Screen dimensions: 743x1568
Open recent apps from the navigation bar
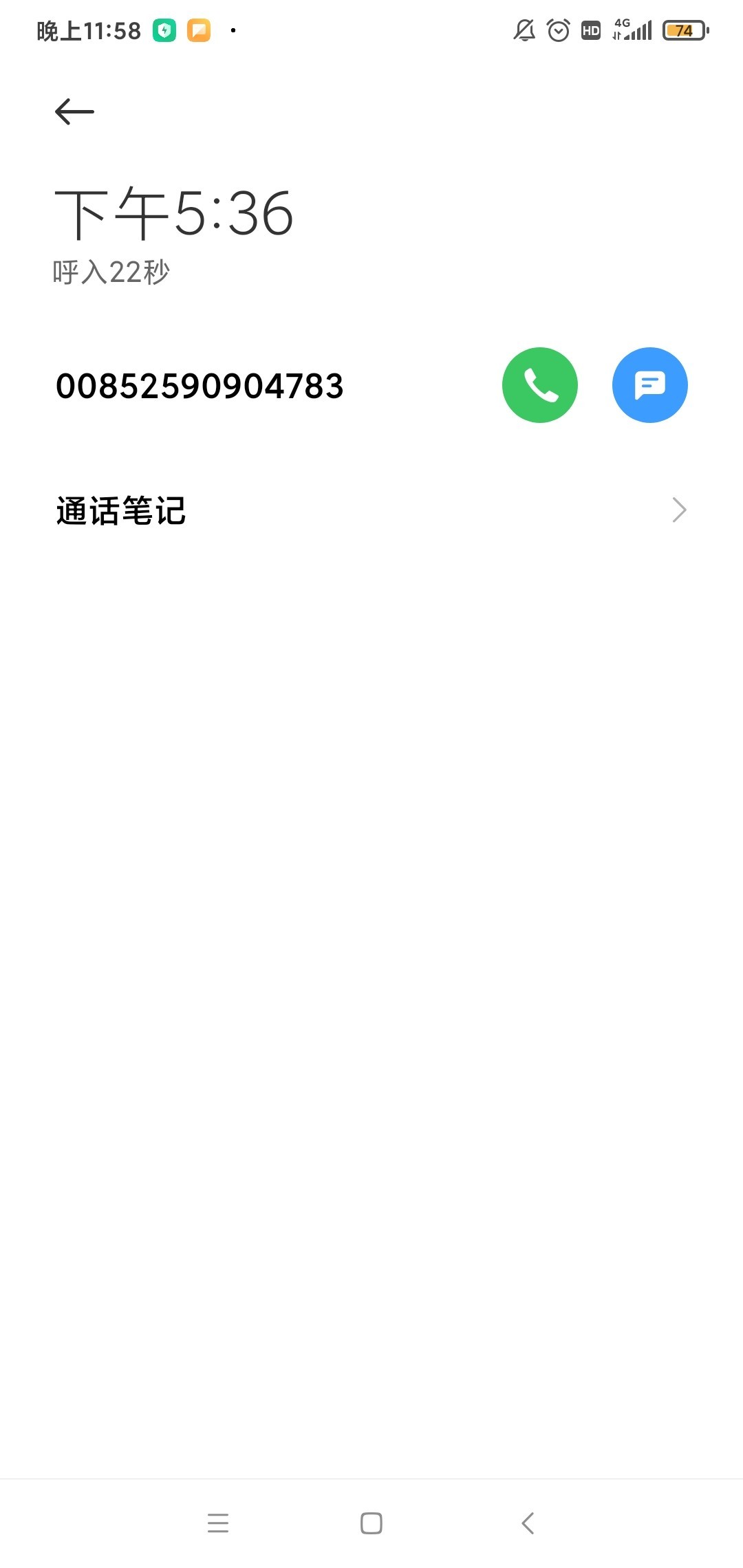point(218,1523)
